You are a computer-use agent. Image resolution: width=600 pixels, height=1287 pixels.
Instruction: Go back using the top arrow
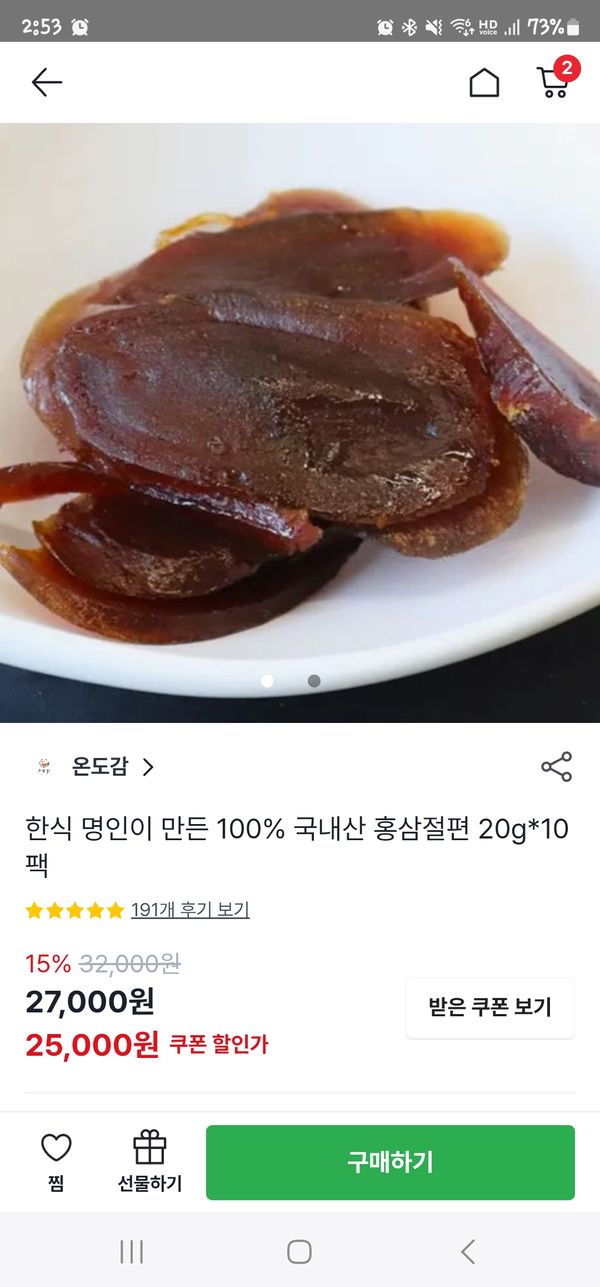pos(46,83)
